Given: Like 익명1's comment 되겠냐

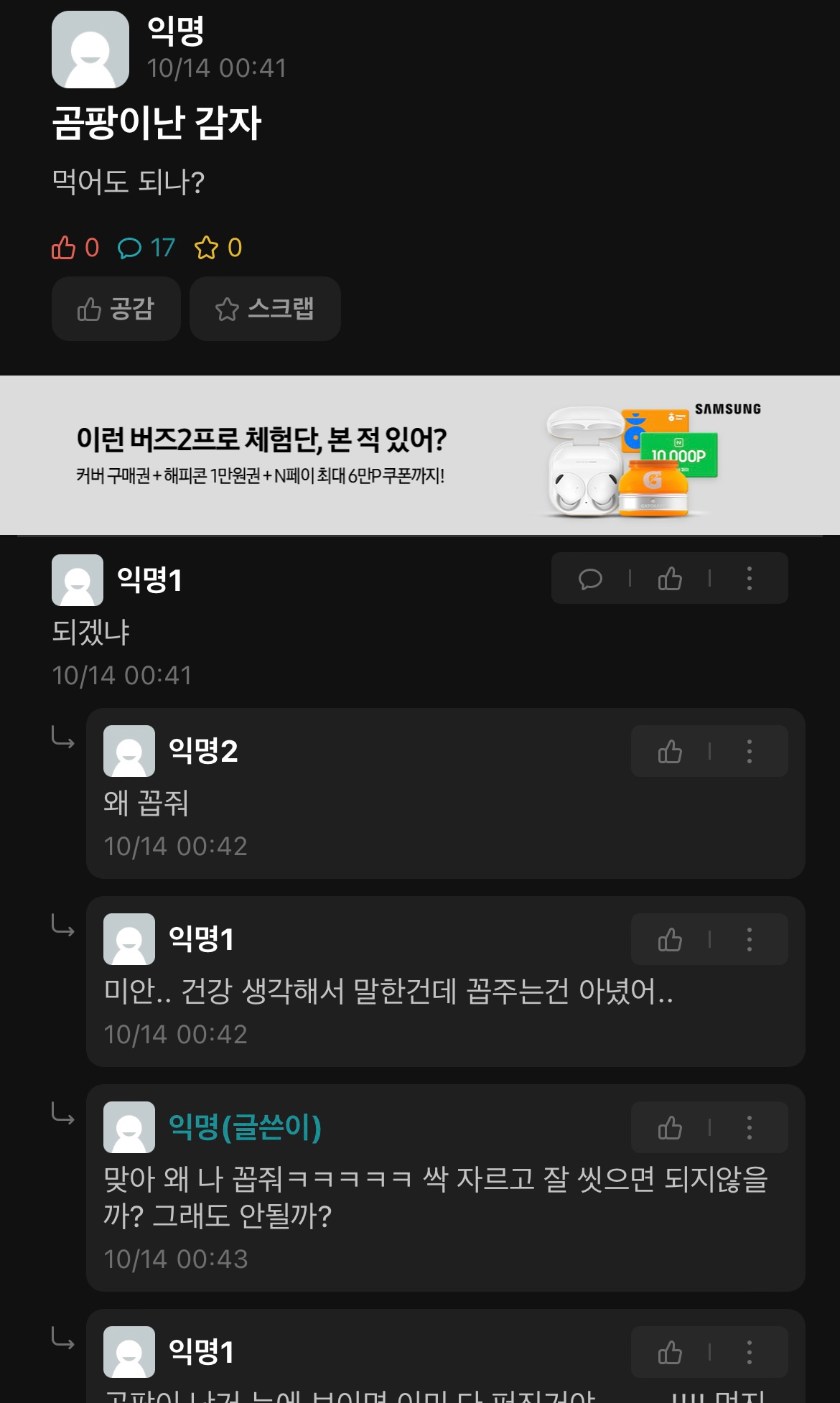Looking at the screenshot, I should pos(670,578).
